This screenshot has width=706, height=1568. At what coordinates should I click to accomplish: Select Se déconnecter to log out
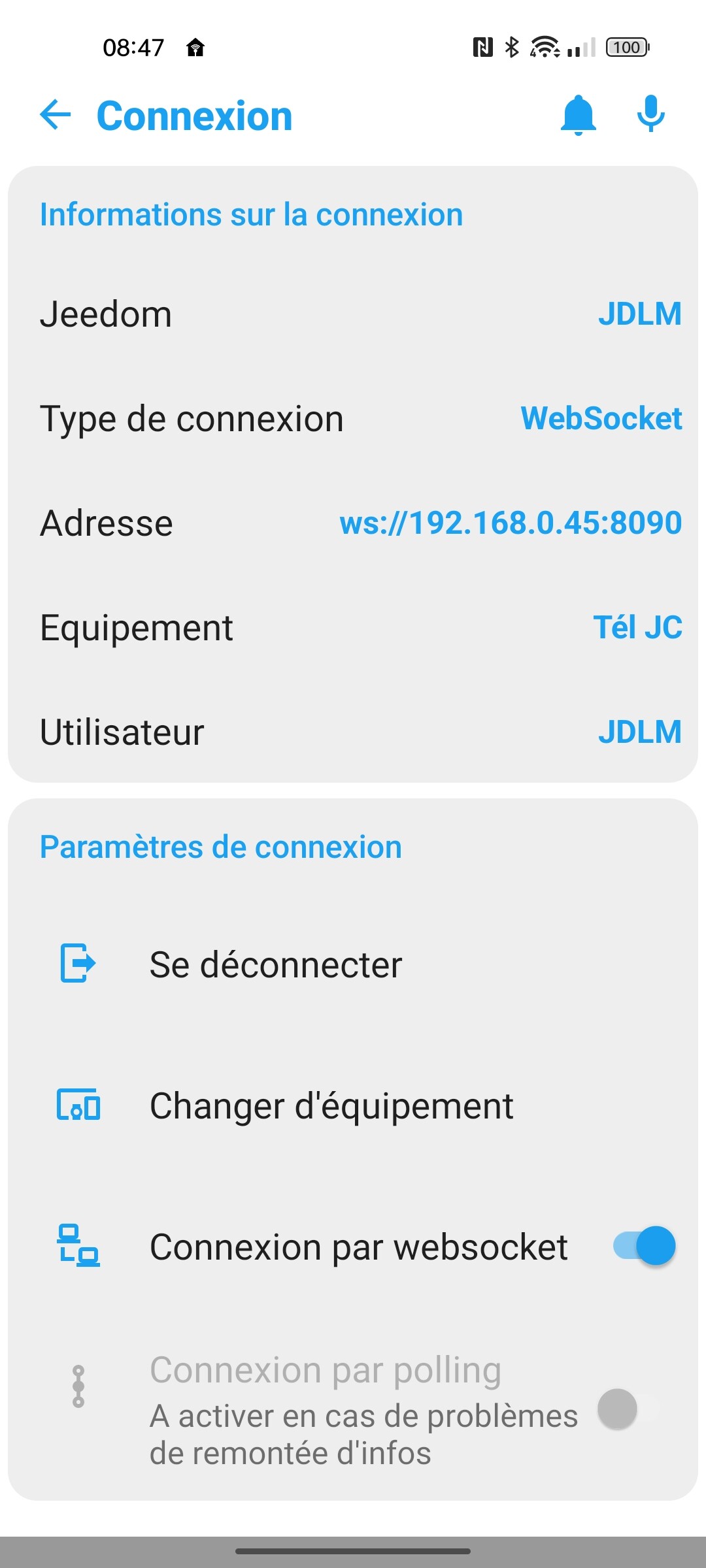tap(276, 964)
